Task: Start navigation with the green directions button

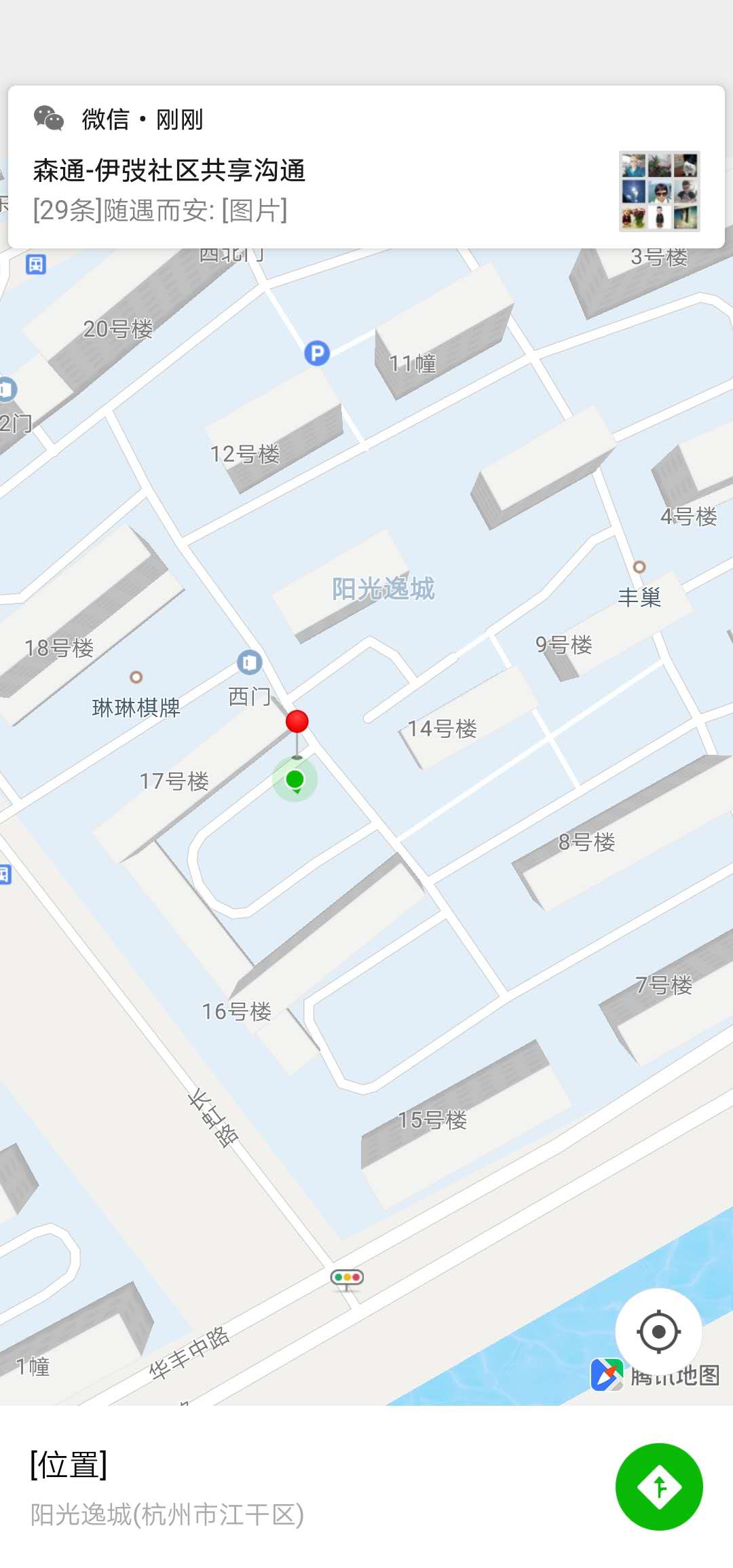Action: [x=658, y=1487]
